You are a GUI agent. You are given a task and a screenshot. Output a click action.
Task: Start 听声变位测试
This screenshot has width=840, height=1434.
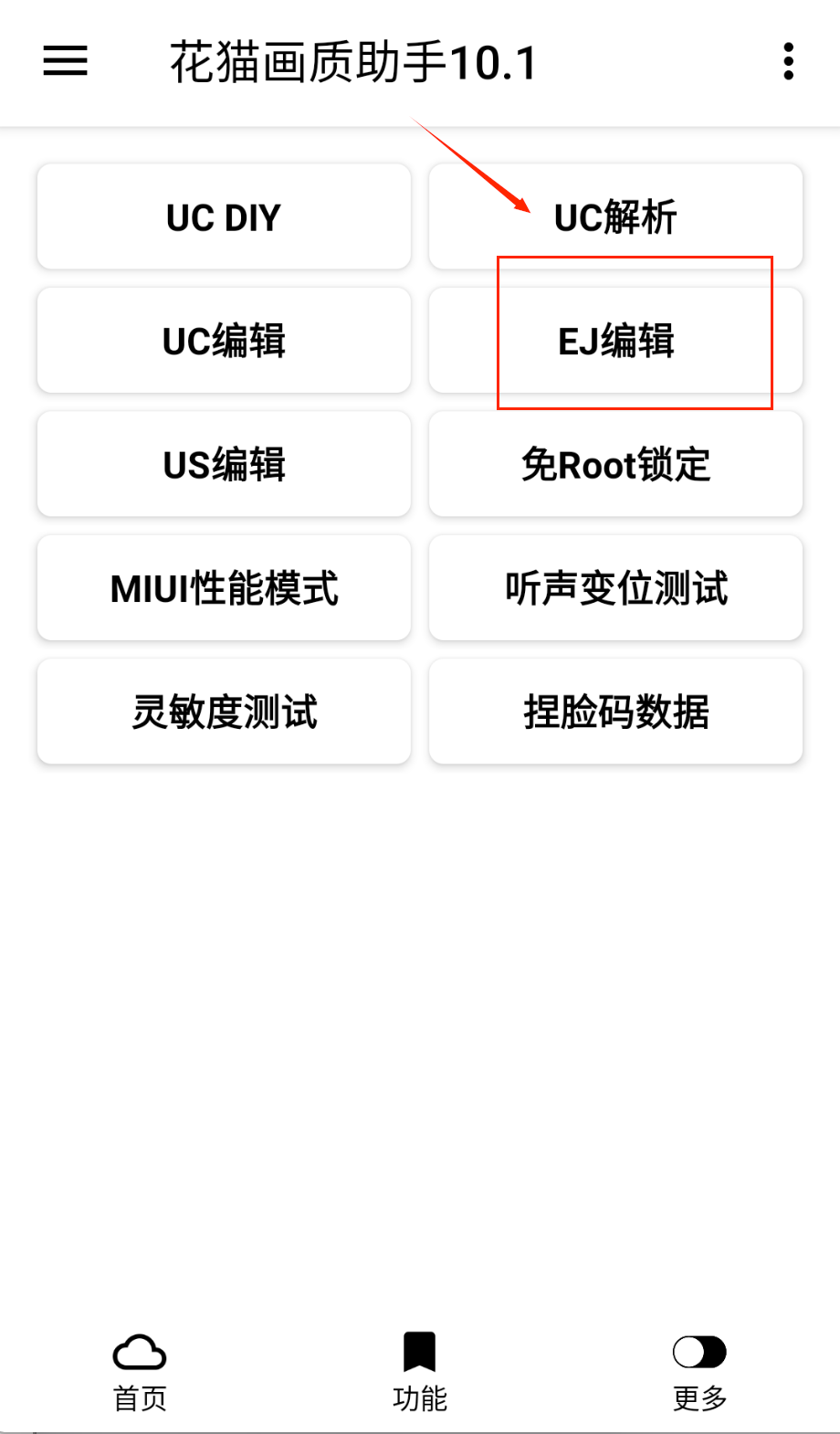tap(615, 588)
